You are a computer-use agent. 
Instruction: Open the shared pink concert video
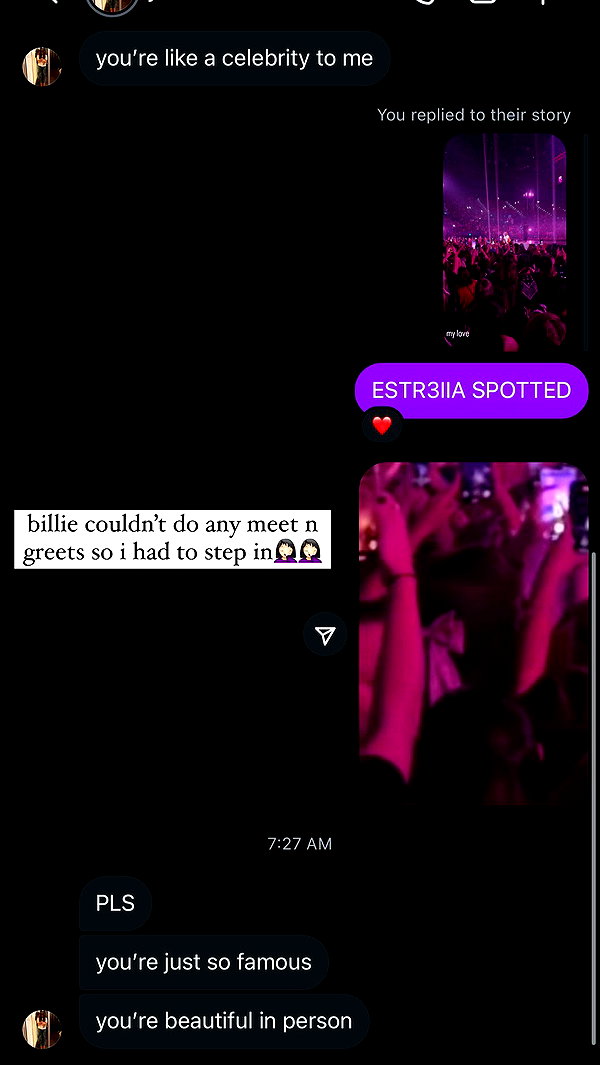(474, 633)
